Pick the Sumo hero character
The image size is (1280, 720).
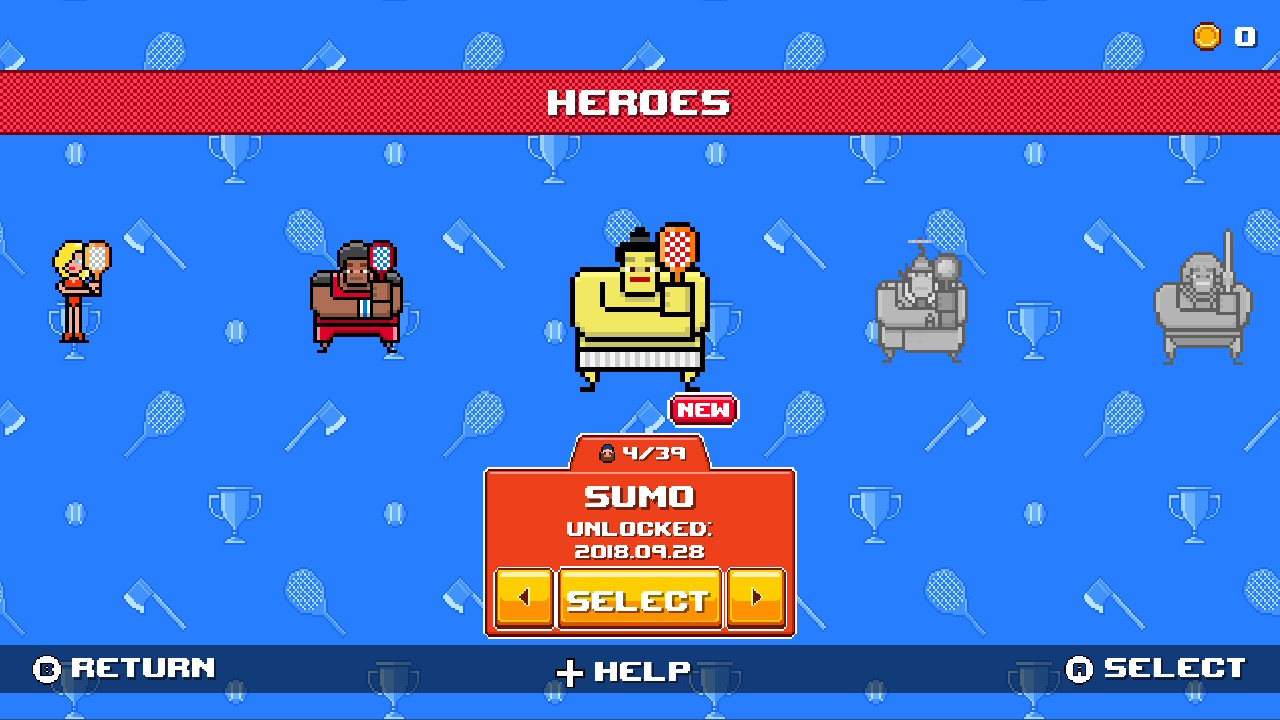640,308
